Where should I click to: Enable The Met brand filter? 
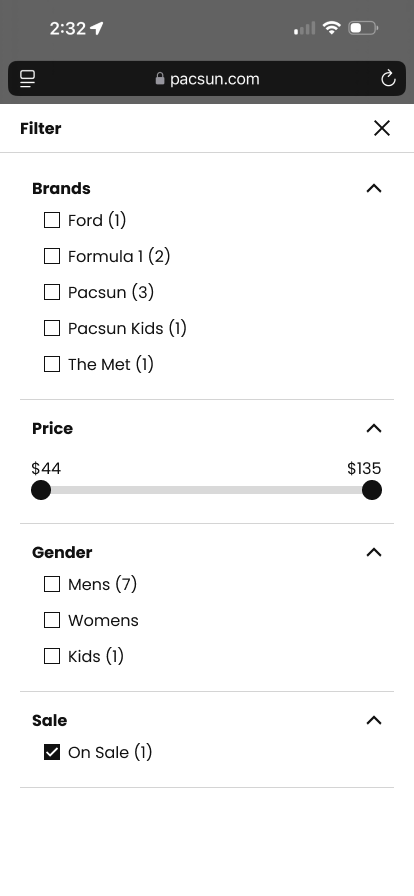[52, 364]
